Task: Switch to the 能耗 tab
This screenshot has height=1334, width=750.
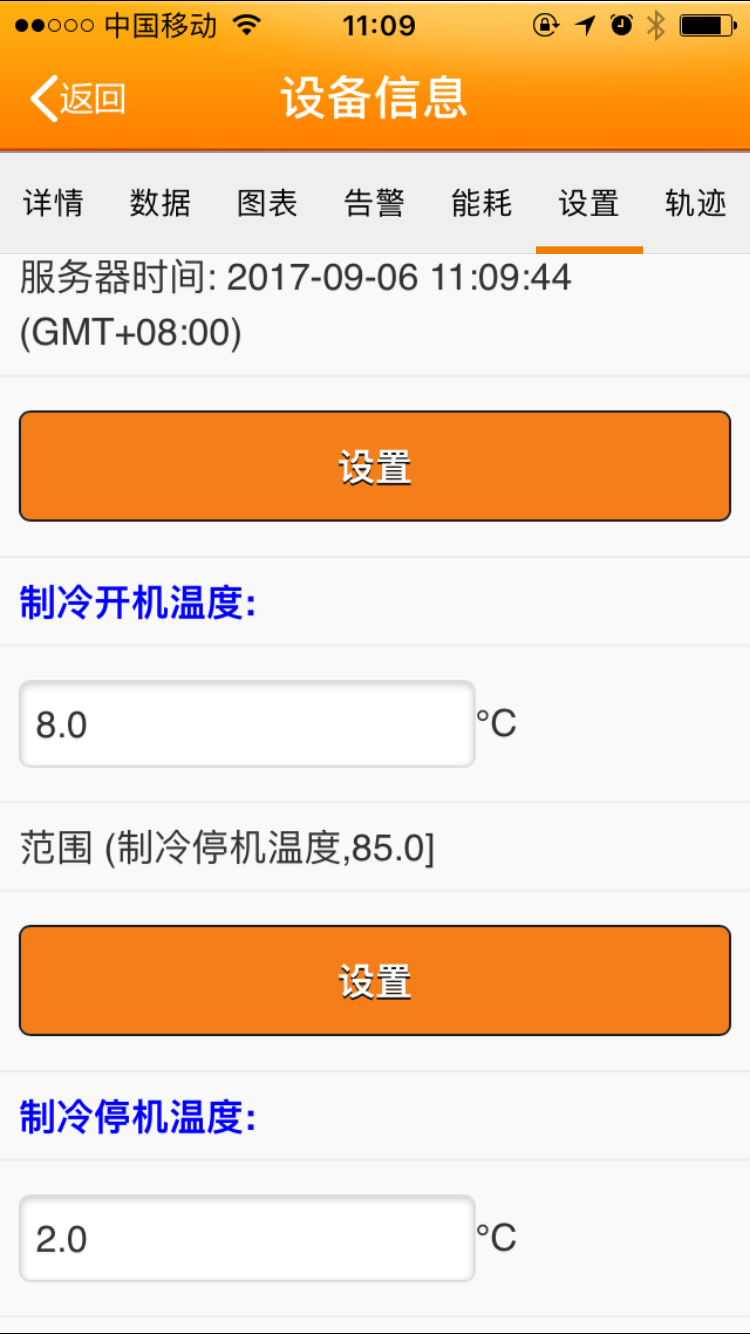Action: pos(481,203)
